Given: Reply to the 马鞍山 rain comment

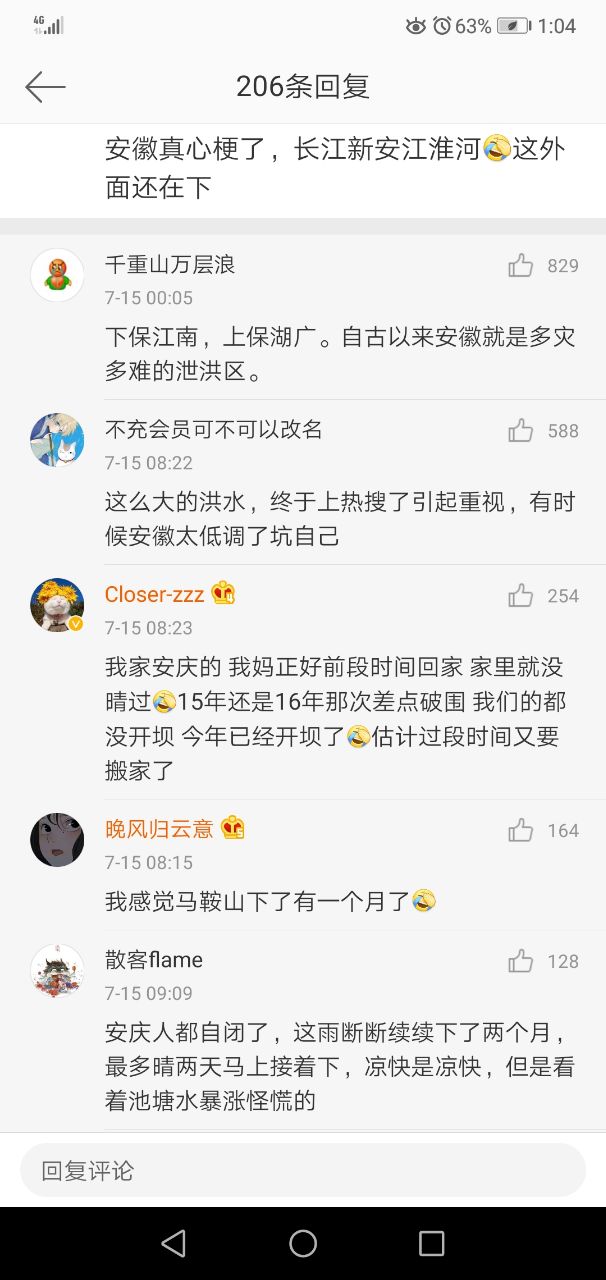Looking at the screenshot, I should [260, 902].
